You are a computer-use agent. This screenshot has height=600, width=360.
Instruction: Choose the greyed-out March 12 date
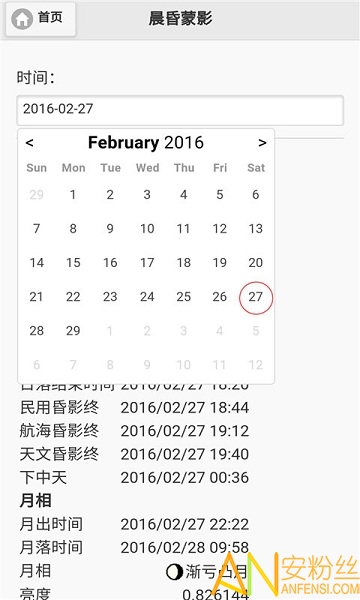click(256, 365)
